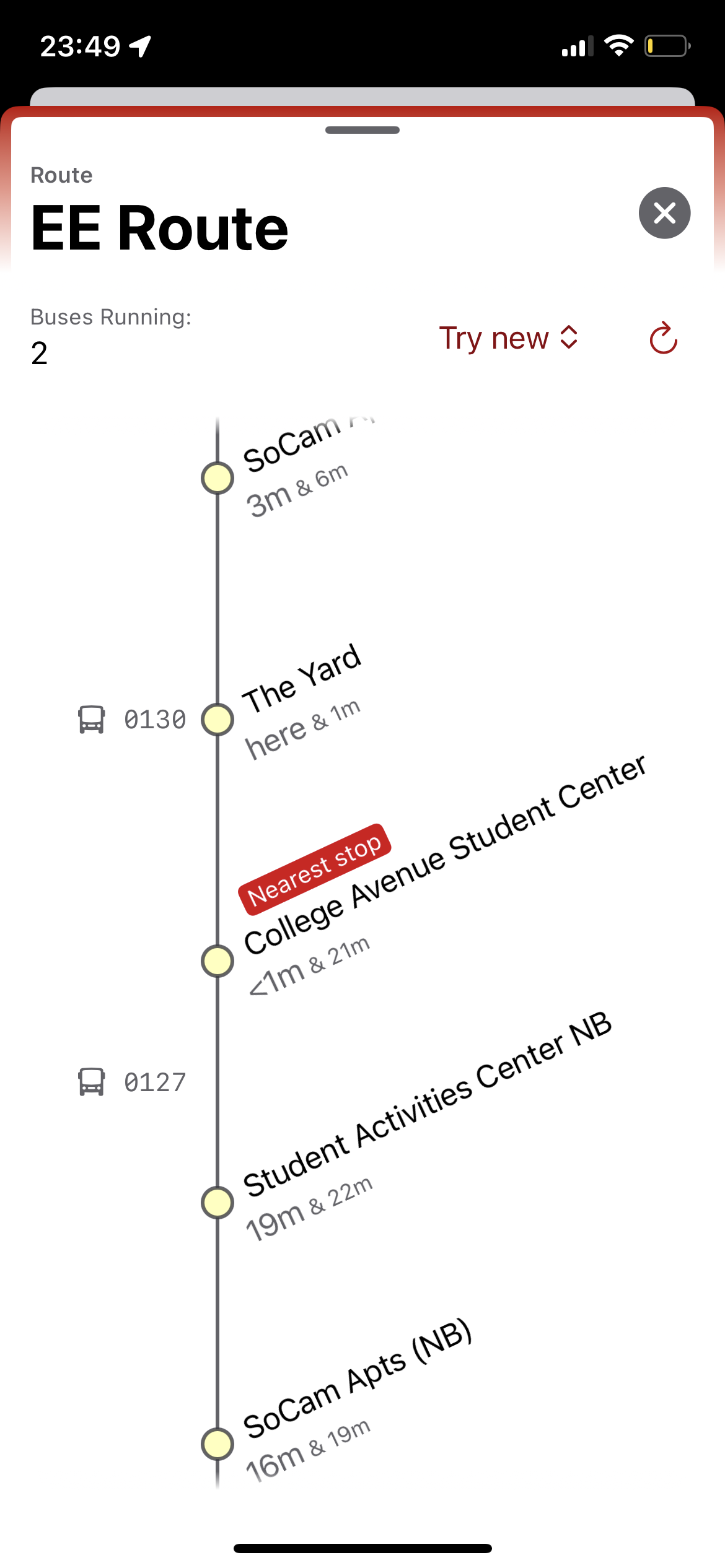Collapse the route sheet via grab bar
This screenshot has height=1568, width=725.
tap(362, 130)
